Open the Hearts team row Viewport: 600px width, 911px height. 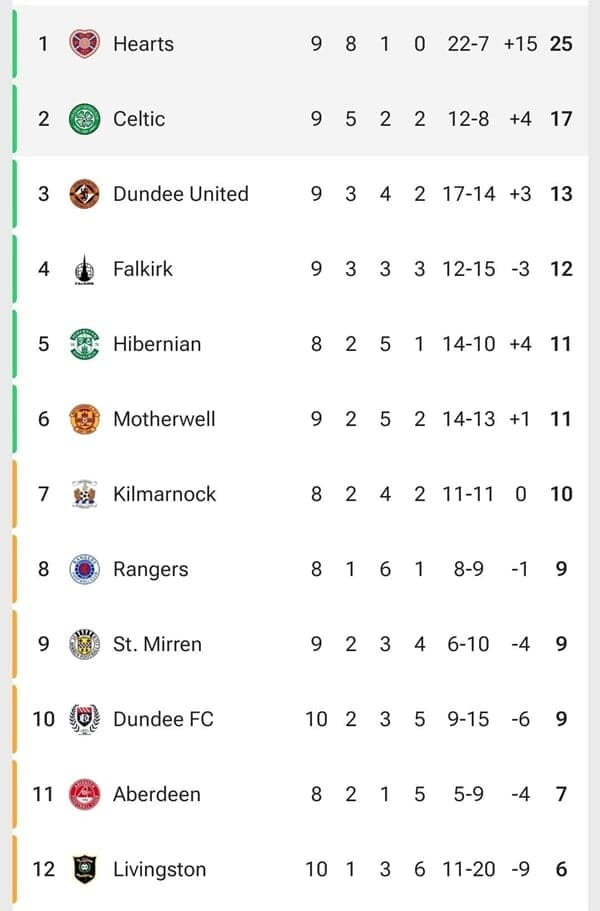tap(143, 44)
